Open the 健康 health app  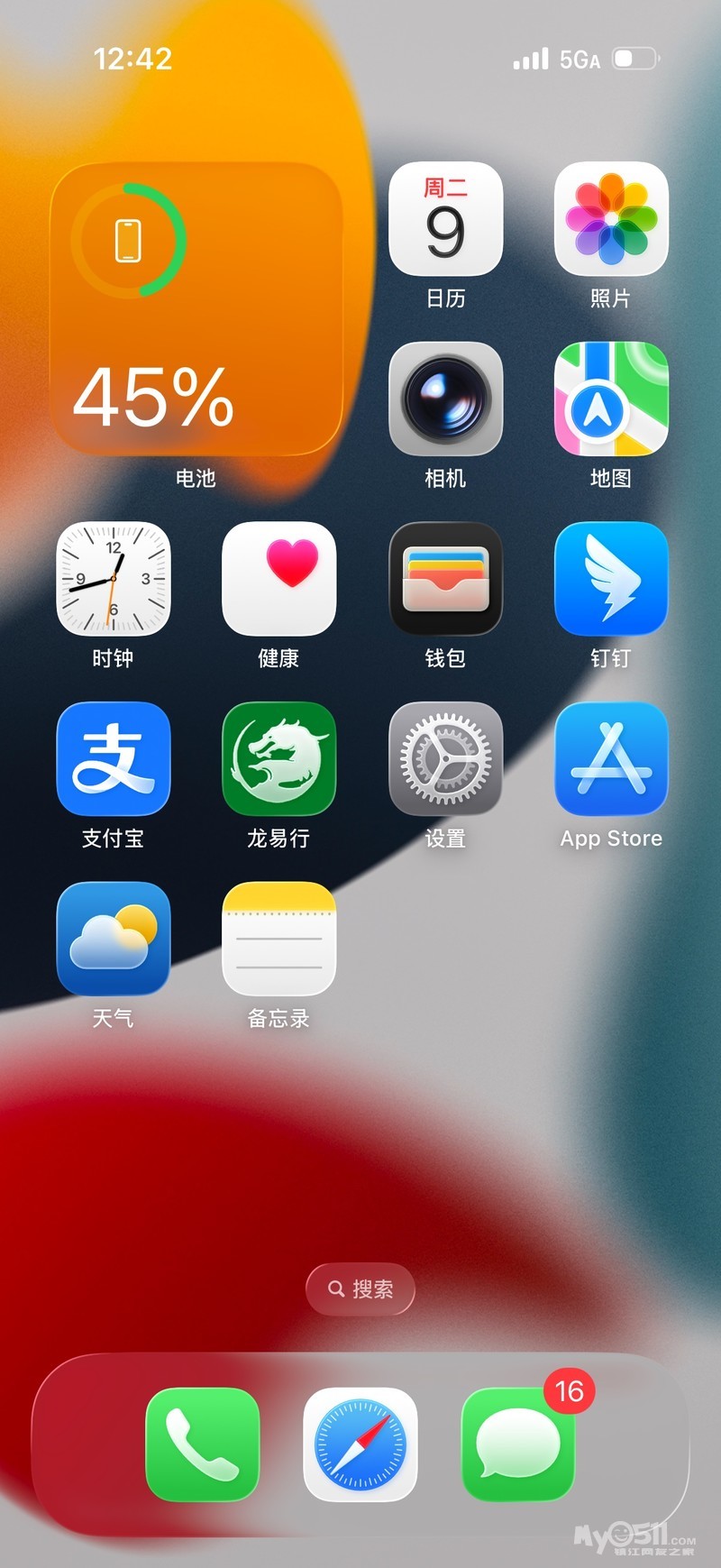278,579
